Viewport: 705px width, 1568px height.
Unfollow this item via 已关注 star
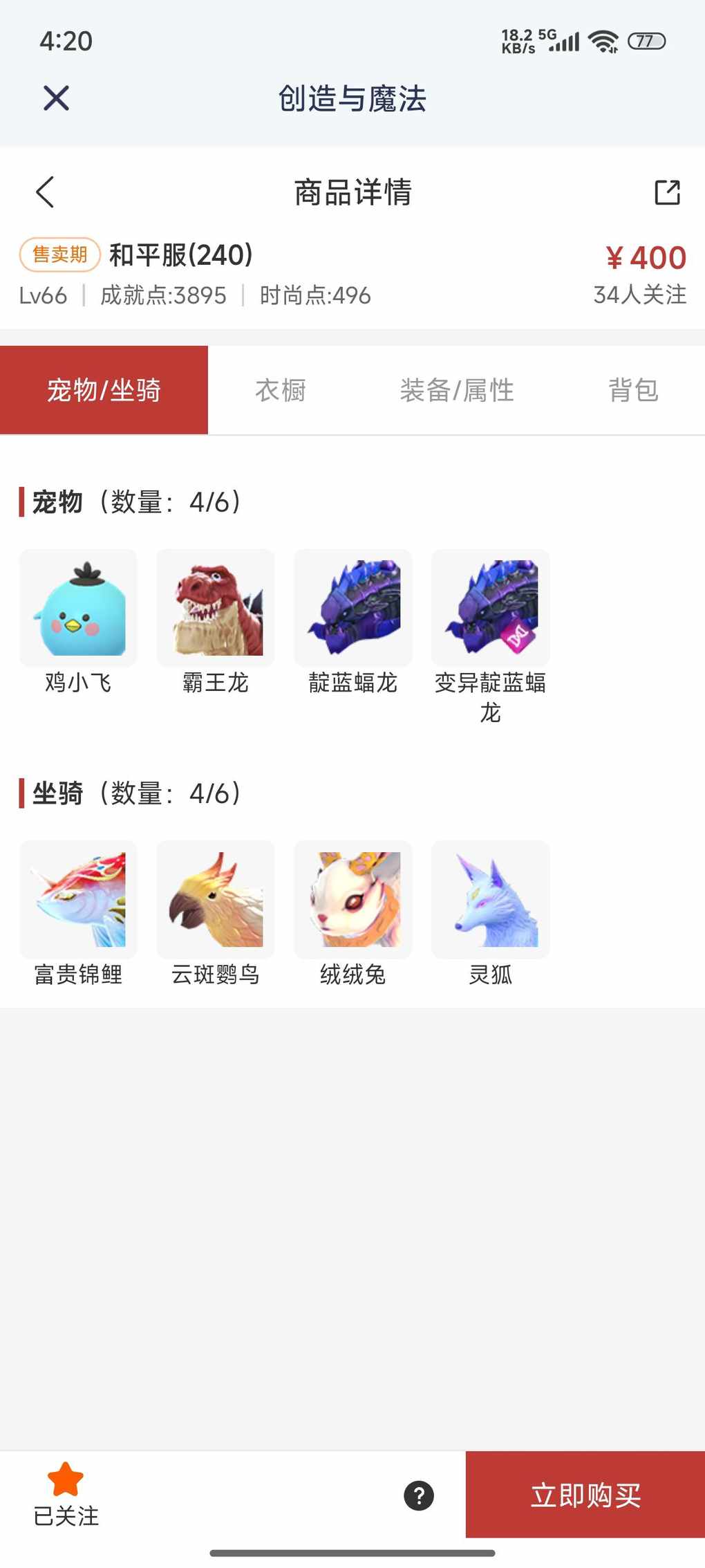tap(66, 1494)
